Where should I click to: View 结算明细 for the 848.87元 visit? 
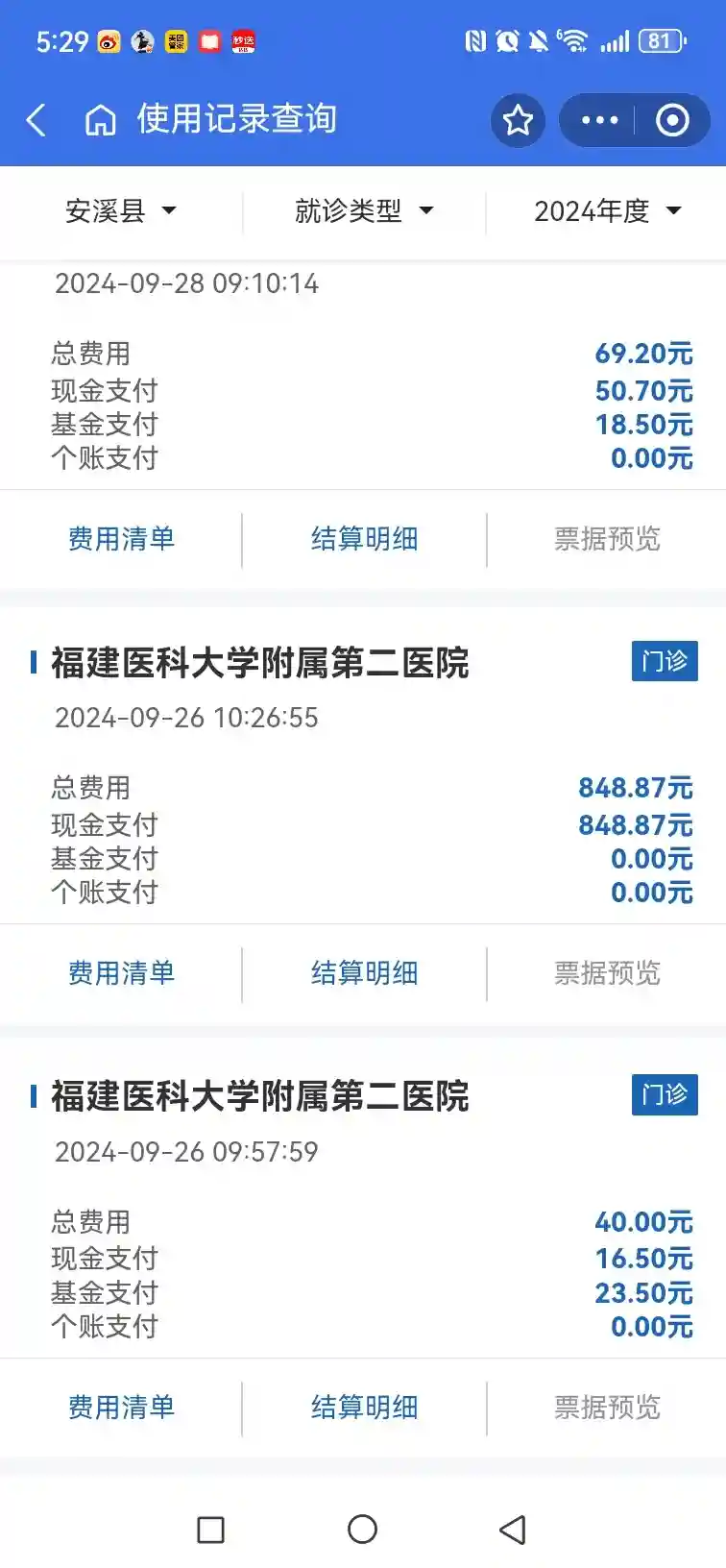pos(364,973)
